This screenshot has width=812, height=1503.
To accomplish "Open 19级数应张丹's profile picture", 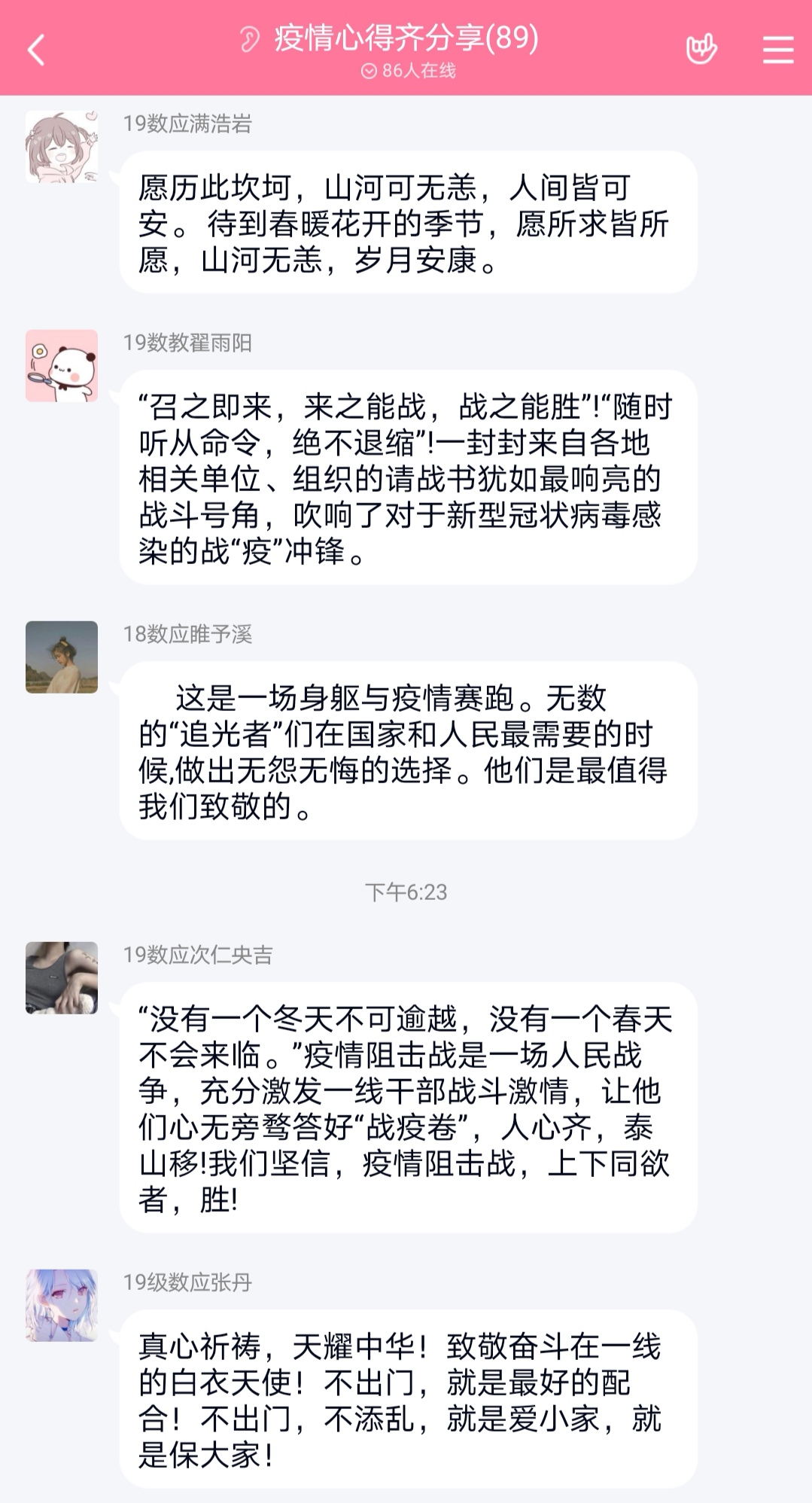I will pyautogui.click(x=62, y=1305).
